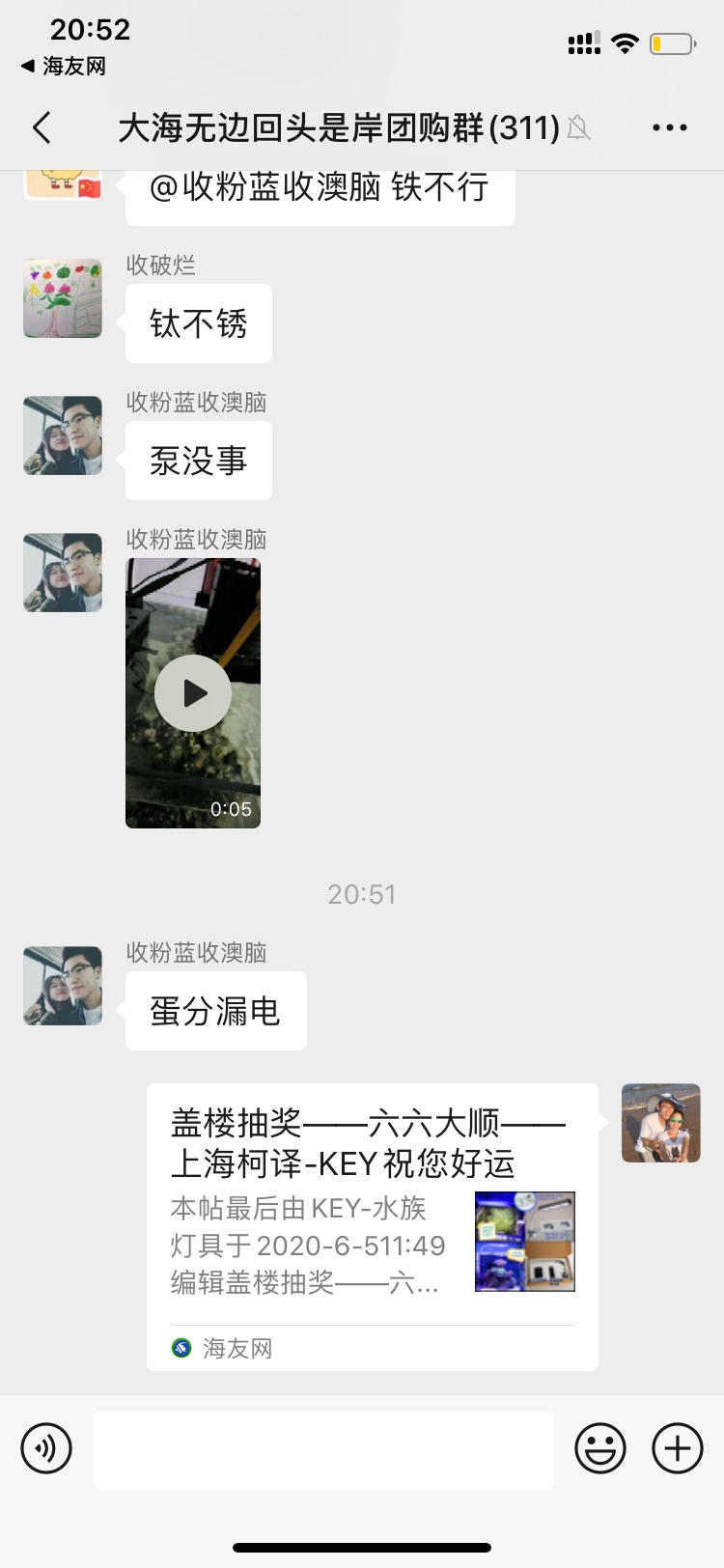Viewport: 724px width, 1568px height.
Task: Return to the 海友网 app via breadcrumb
Action: tap(64, 66)
